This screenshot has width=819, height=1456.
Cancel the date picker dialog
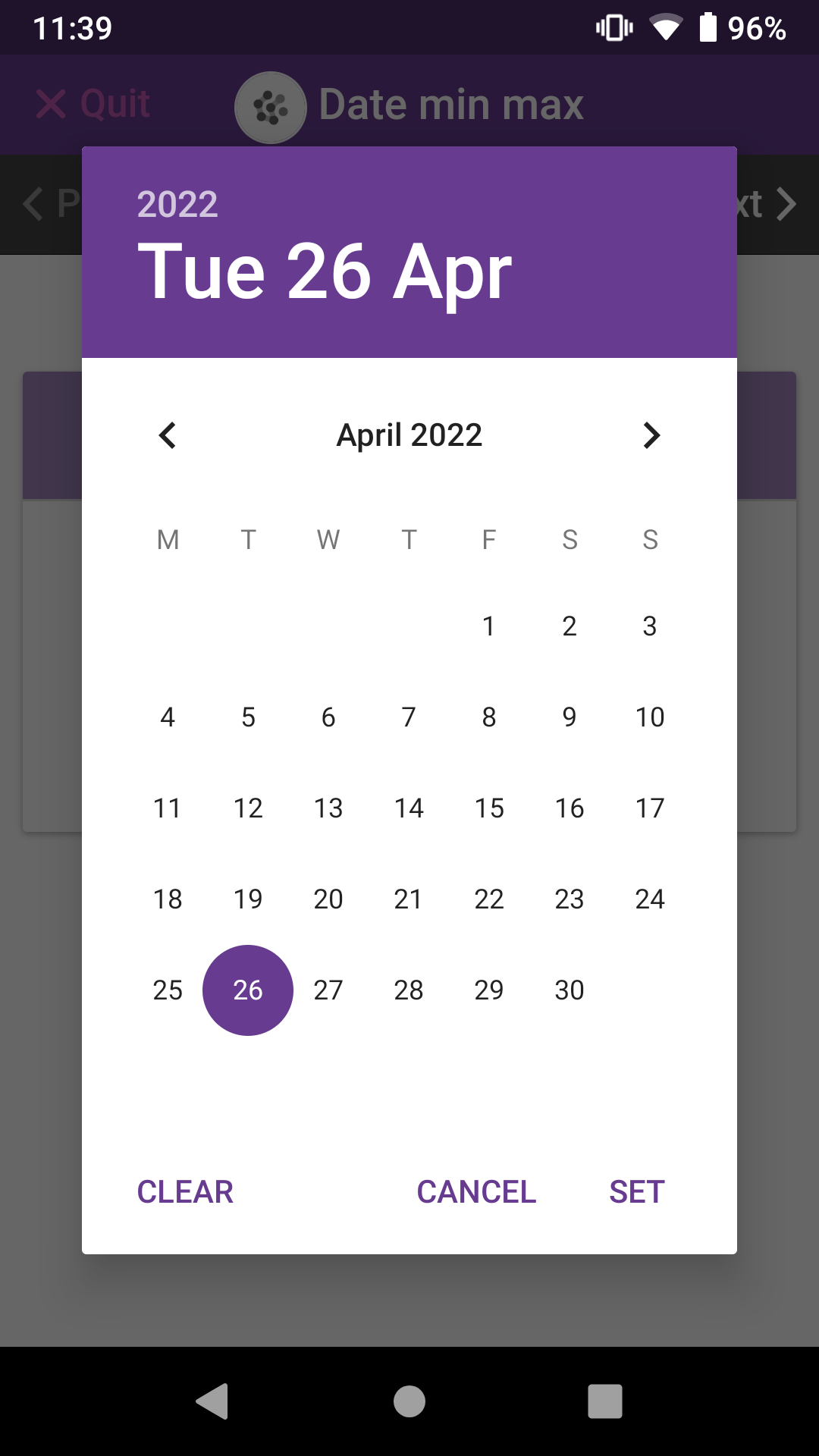[476, 1192]
